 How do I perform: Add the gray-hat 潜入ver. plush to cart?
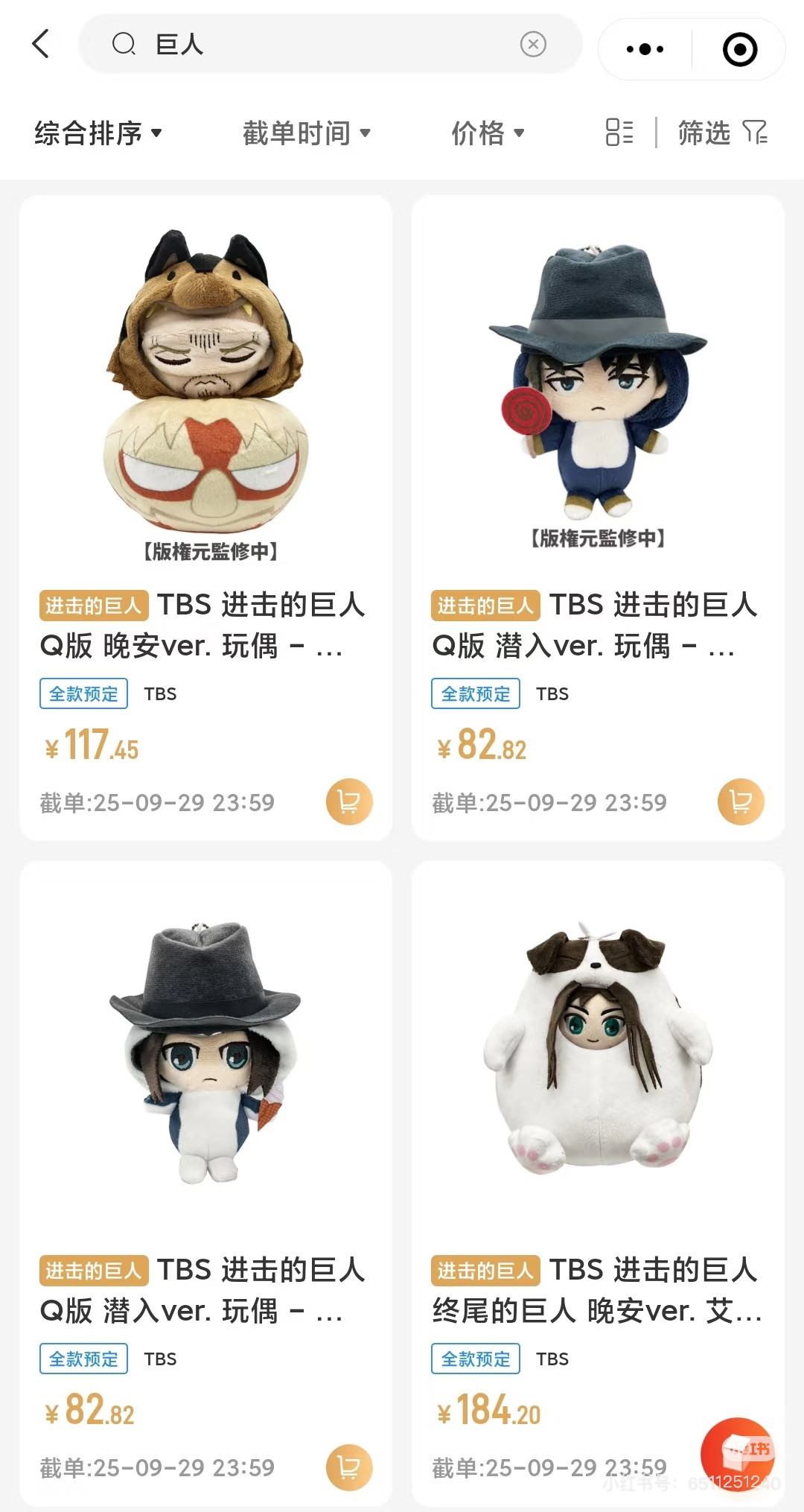pos(349,1467)
